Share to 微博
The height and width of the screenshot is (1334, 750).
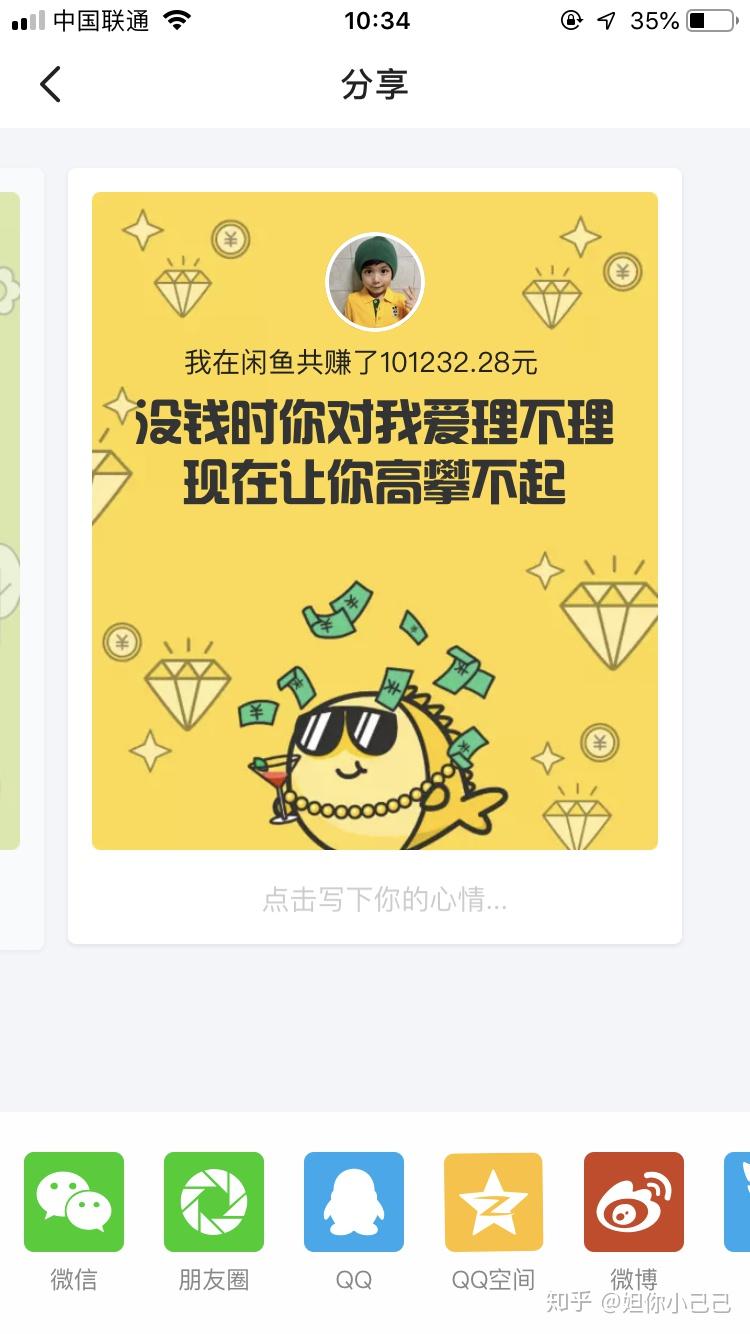pos(634,1202)
